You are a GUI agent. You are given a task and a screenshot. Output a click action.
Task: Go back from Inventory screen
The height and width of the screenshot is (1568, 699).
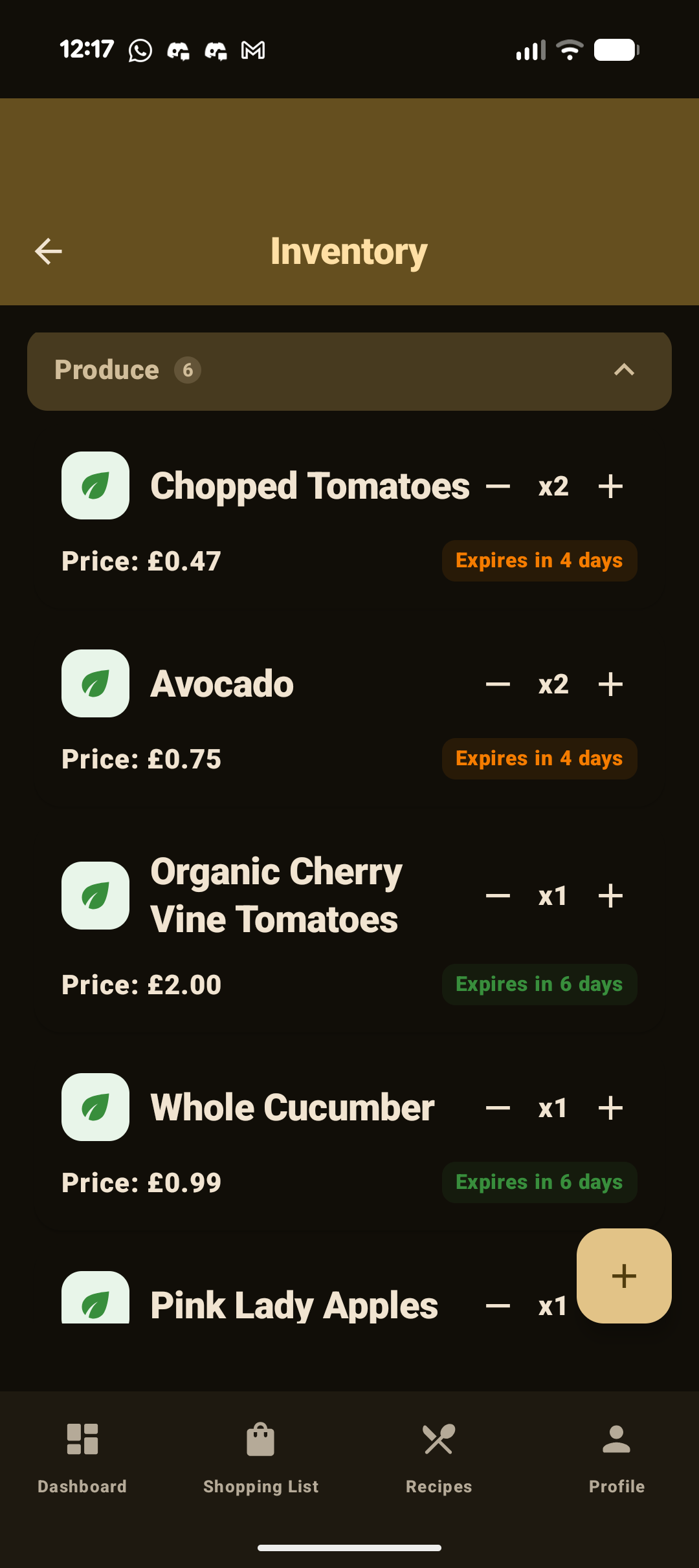(x=49, y=252)
